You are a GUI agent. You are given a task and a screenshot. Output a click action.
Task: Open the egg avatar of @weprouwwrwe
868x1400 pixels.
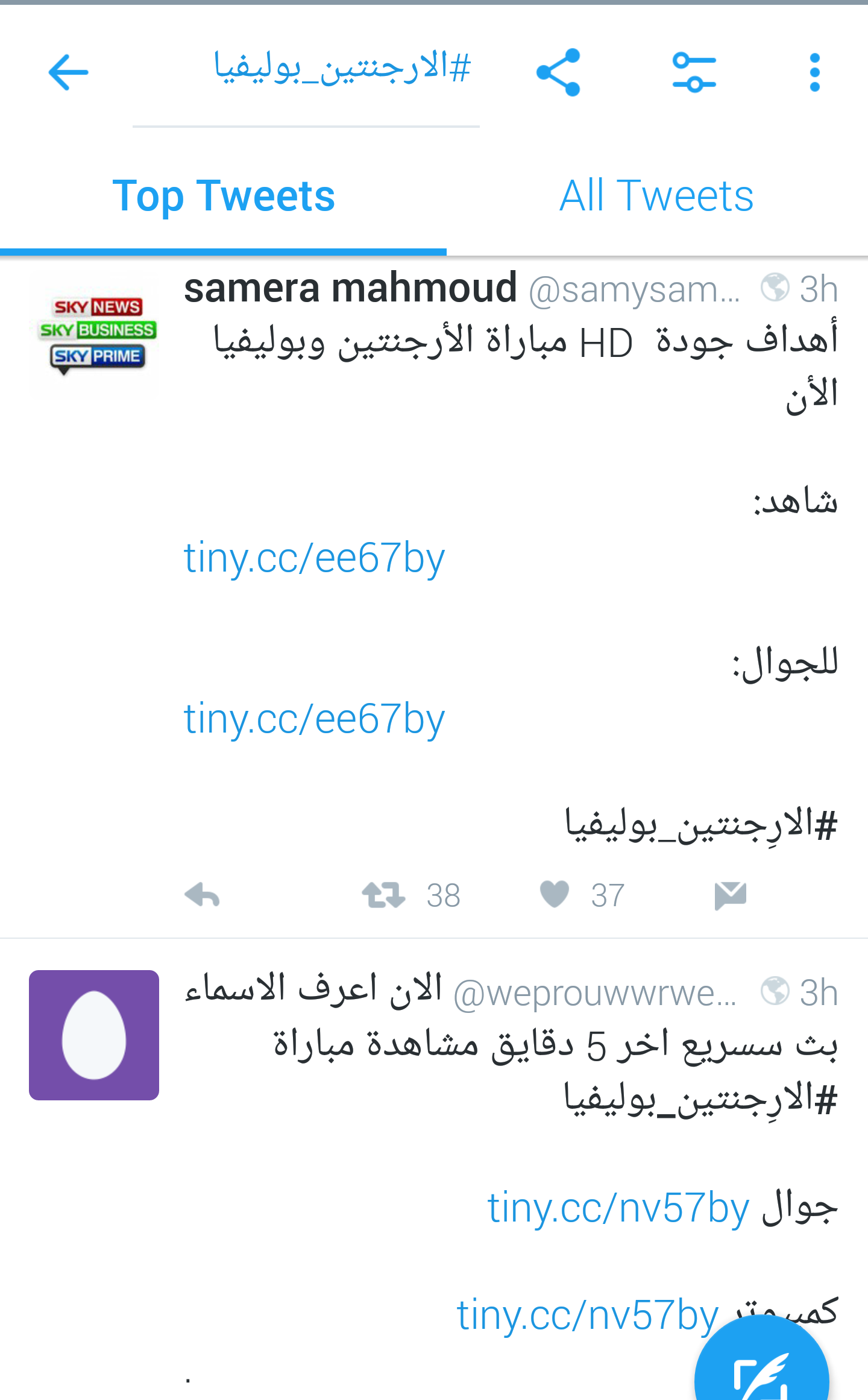pyautogui.click(x=94, y=1035)
